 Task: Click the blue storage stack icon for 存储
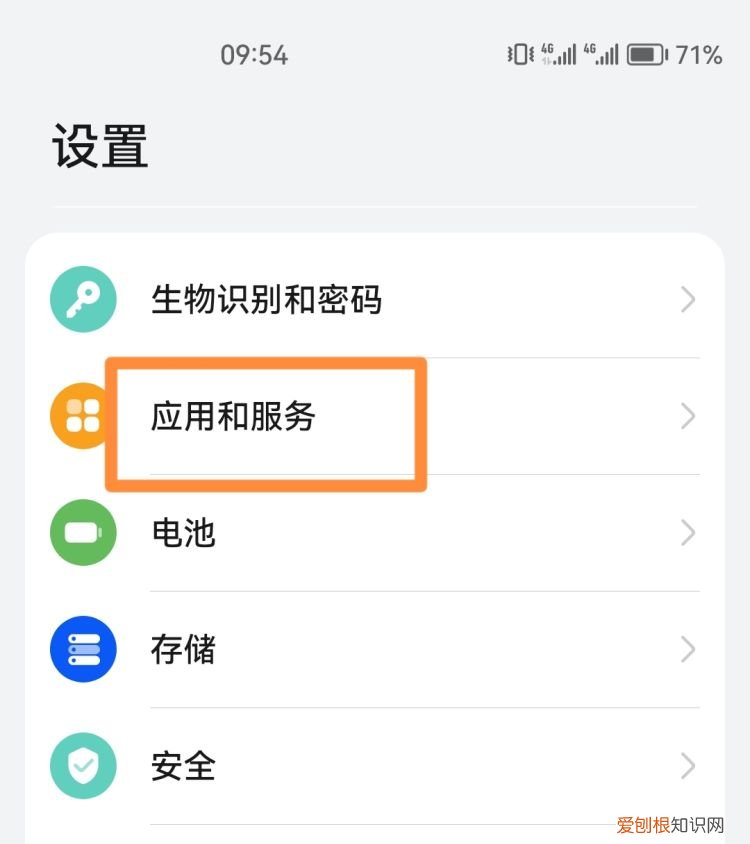(83, 649)
